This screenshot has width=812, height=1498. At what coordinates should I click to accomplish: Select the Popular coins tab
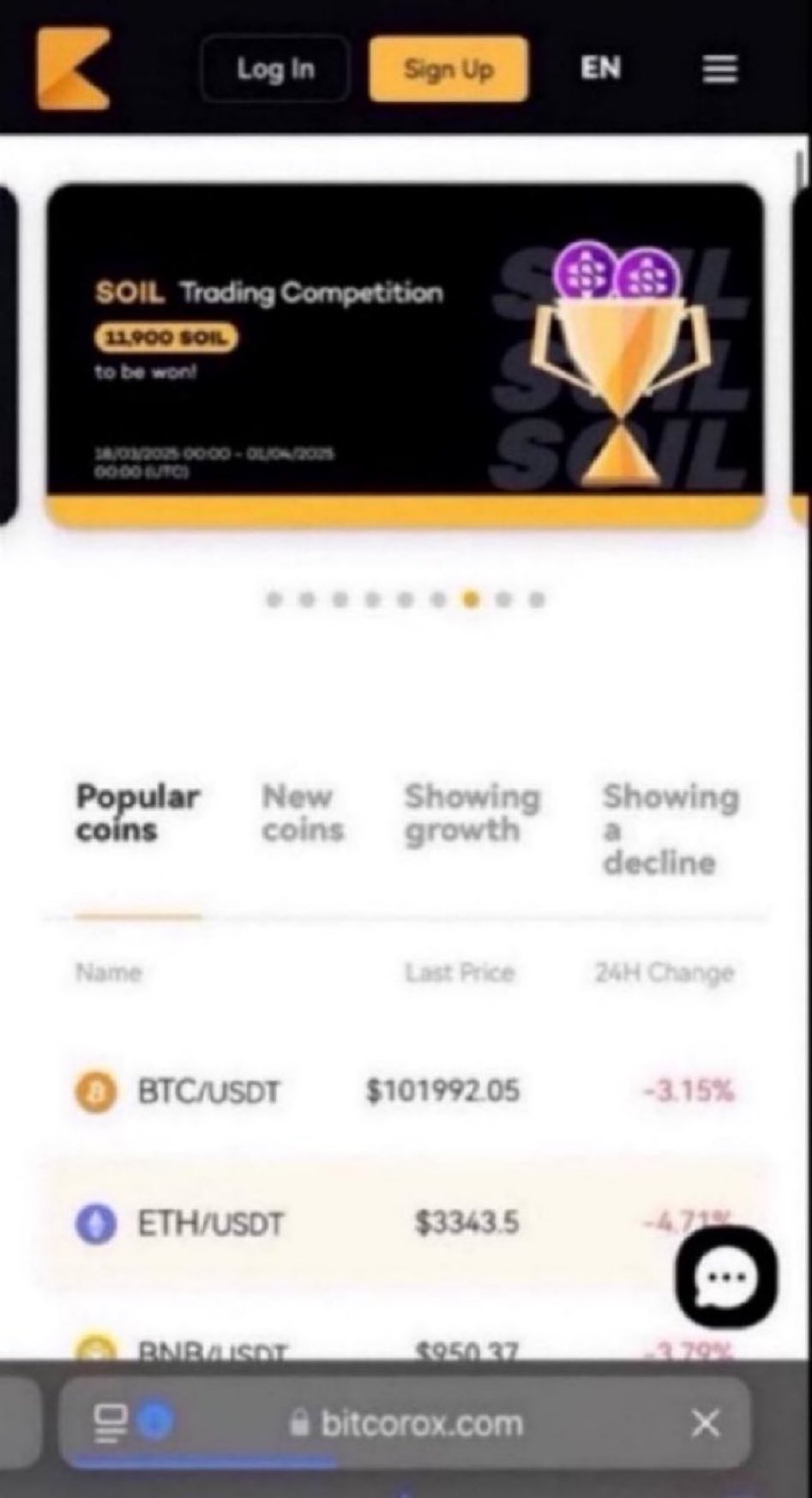[x=137, y=812]
